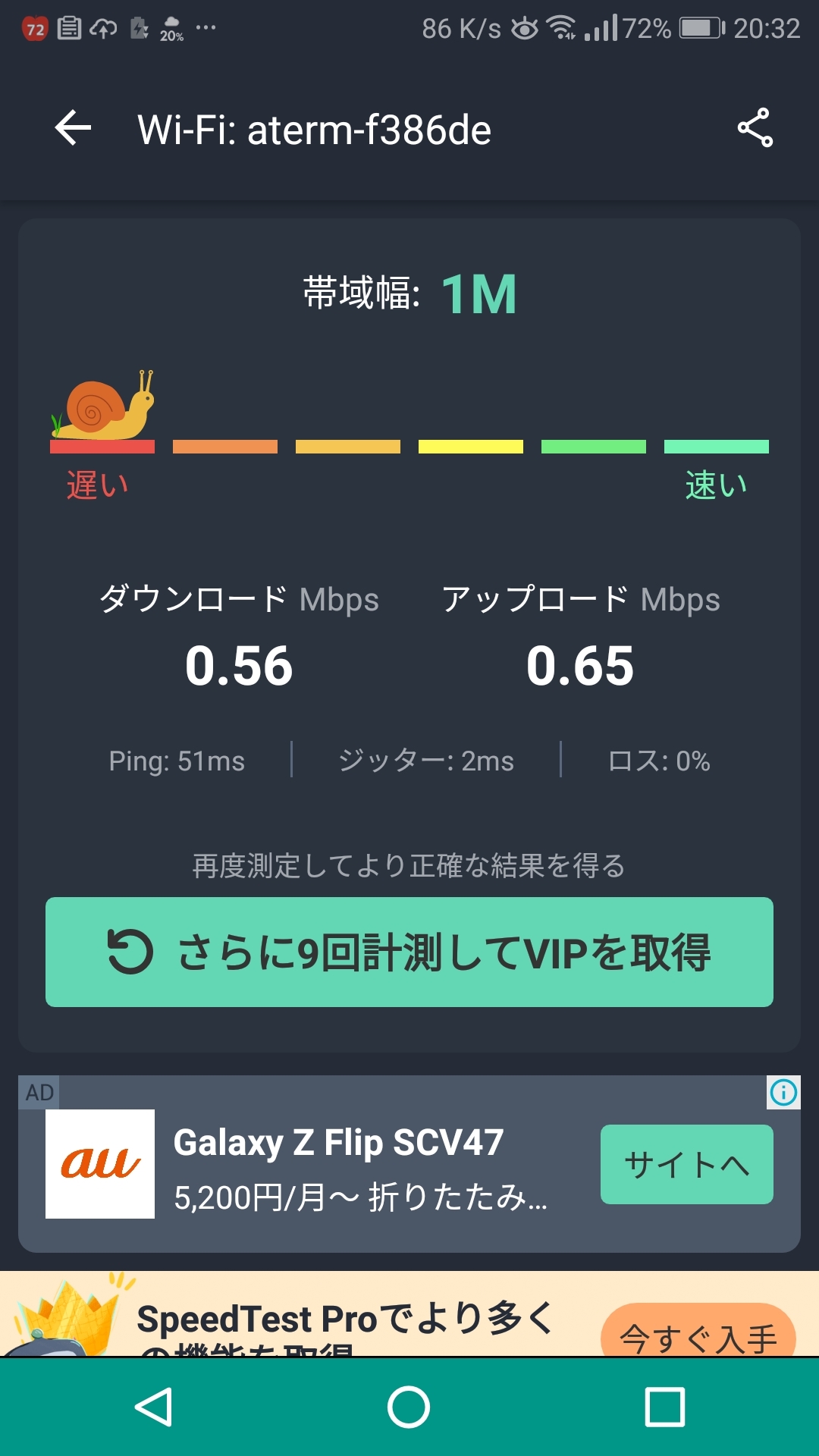
Task: Share the speed test result
Action: [755, 128]
